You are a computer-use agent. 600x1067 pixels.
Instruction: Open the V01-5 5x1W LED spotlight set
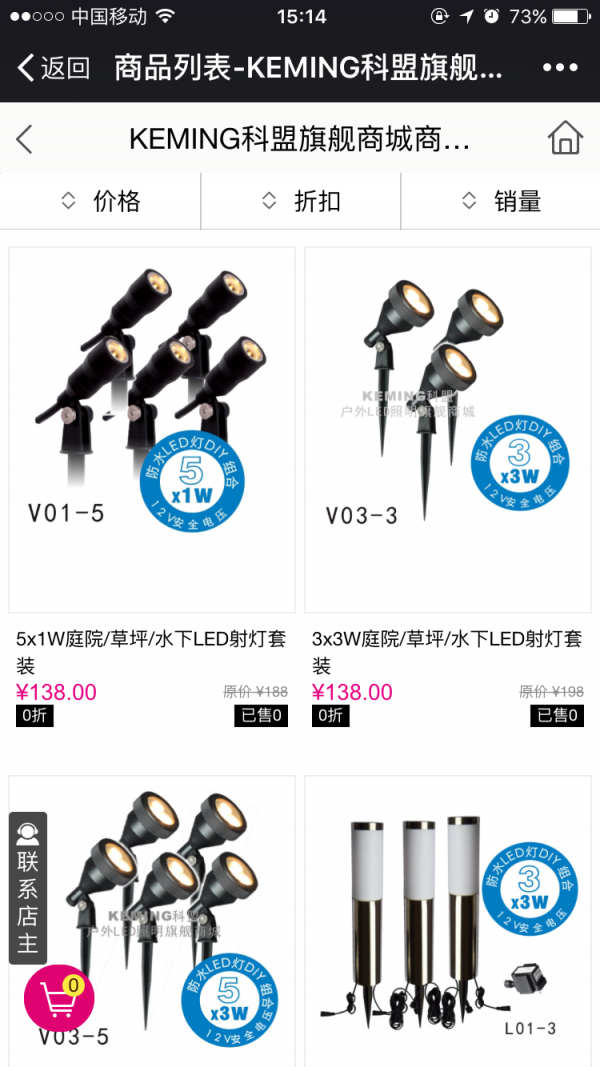pyautogui.click(x=152, y=430)
